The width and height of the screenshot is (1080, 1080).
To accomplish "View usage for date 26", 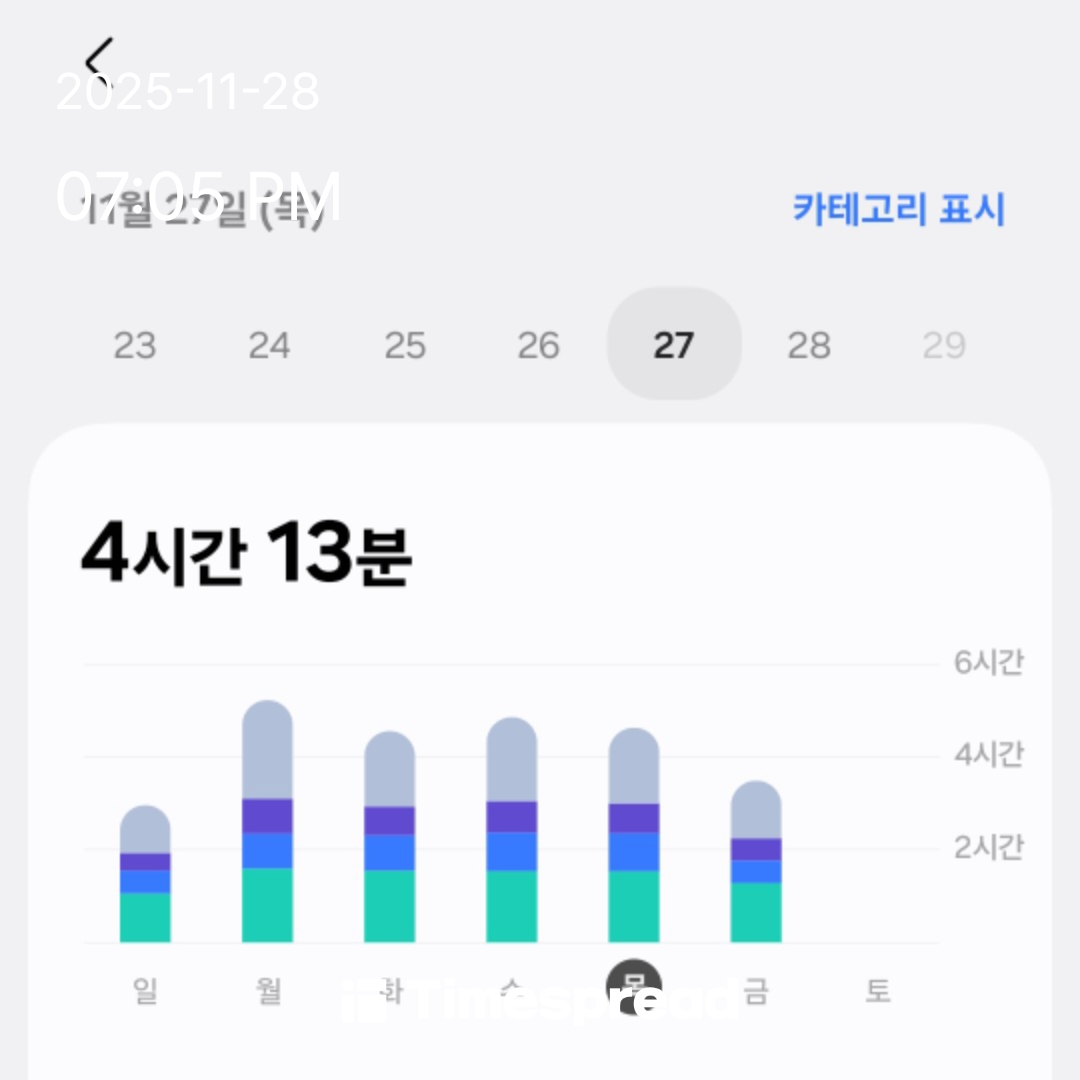I will pos(538,346).
